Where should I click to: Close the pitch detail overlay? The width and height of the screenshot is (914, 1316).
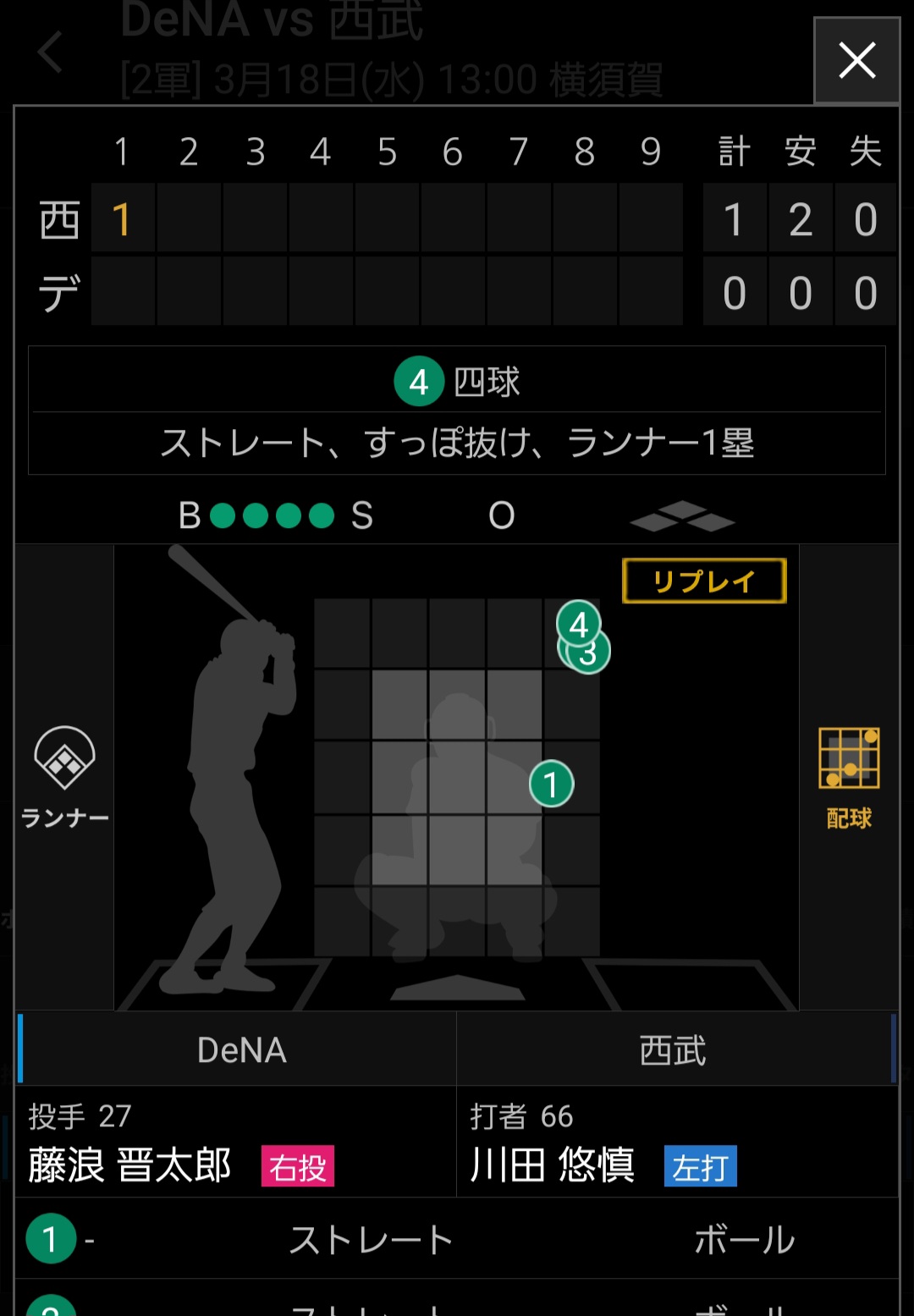tap(856, 61)
